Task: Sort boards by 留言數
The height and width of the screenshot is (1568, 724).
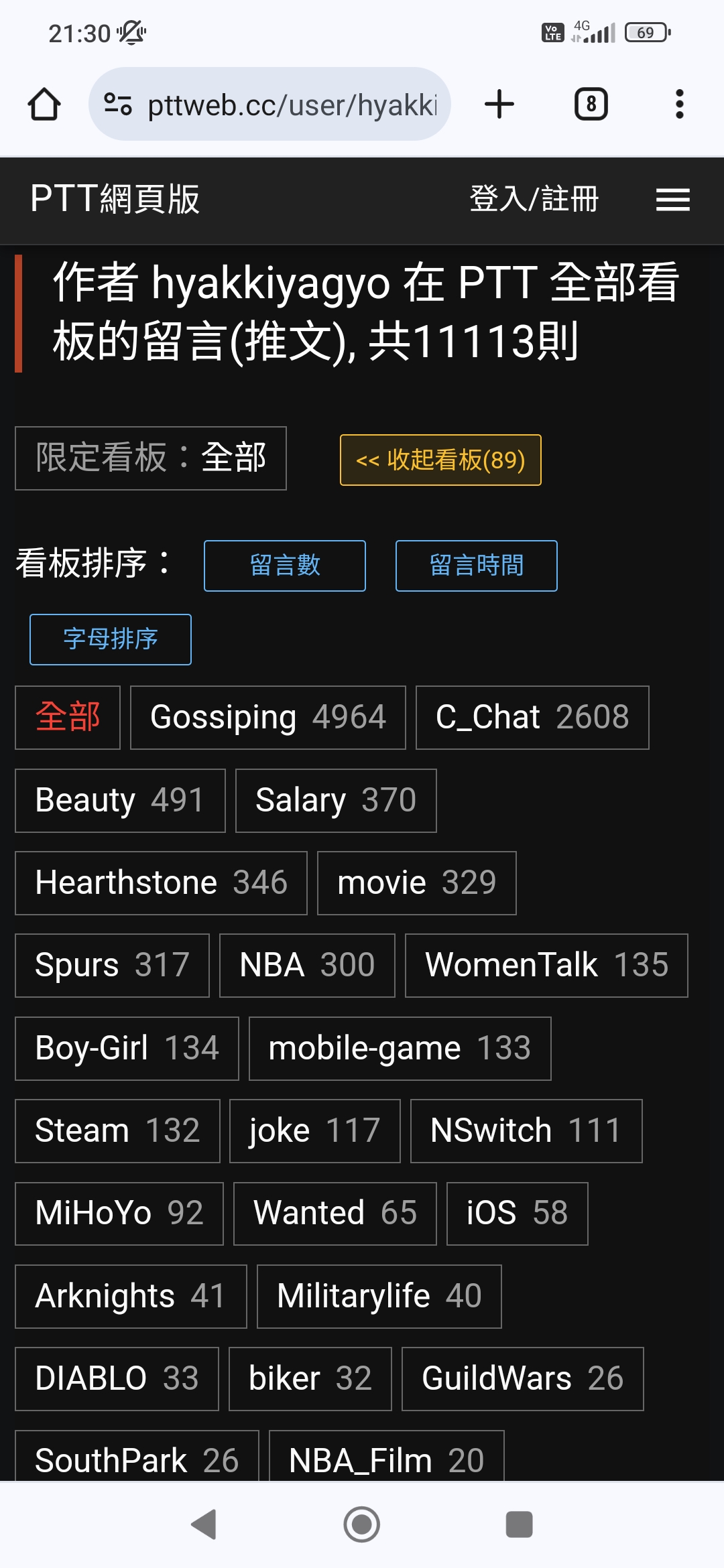Action: click(x=285, y=566)
